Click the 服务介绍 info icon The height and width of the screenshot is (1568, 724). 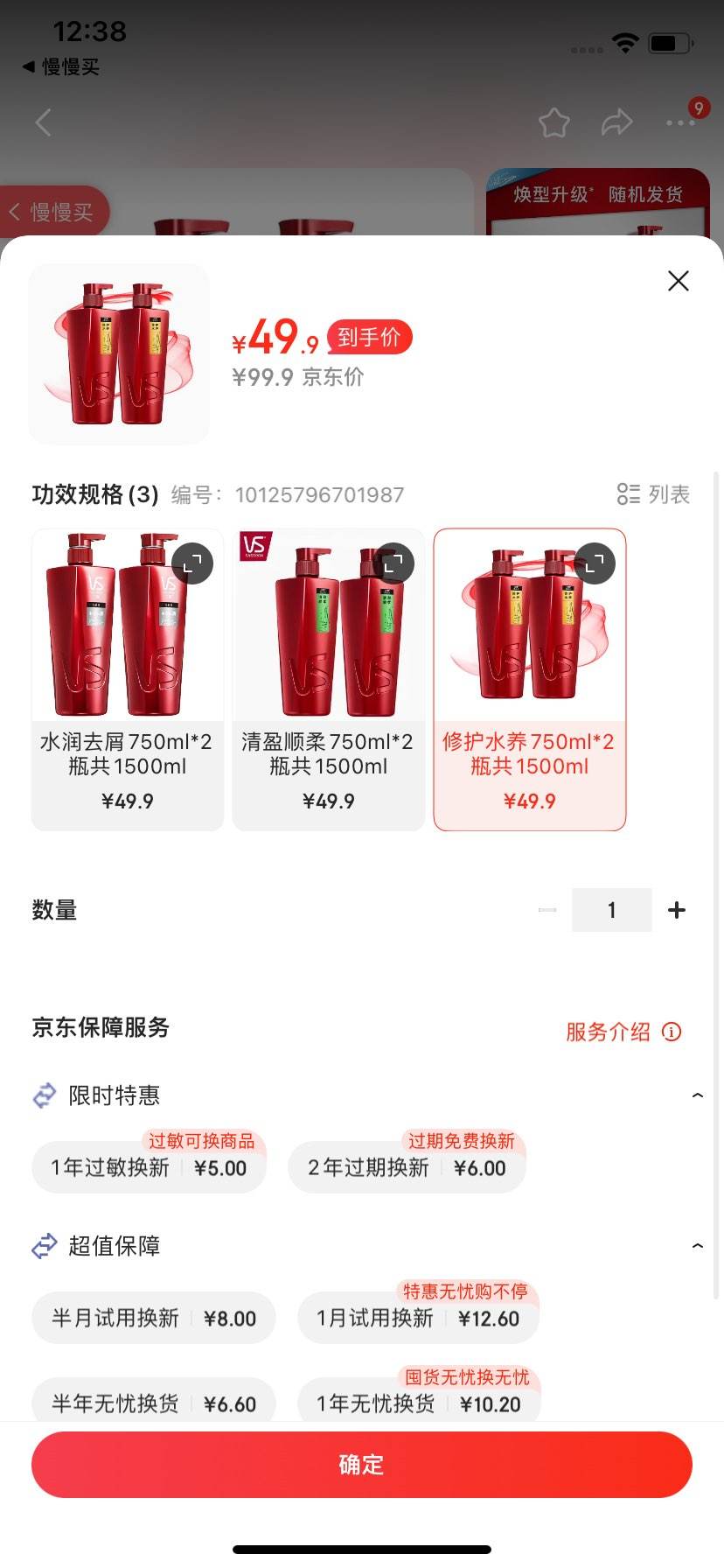coord(671,1032)
